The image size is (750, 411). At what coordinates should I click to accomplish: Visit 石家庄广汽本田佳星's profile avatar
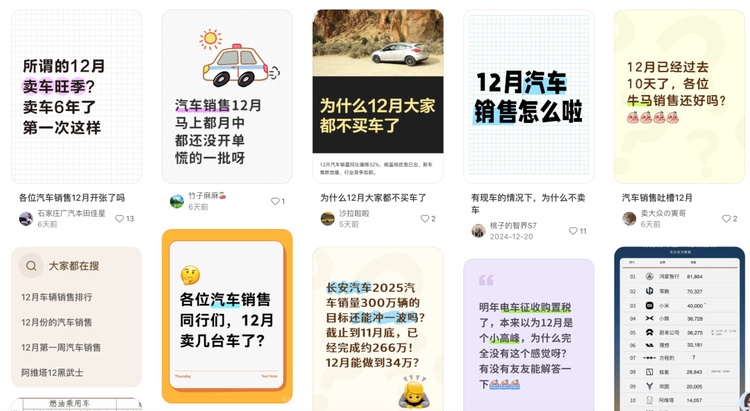click(26, 218)
